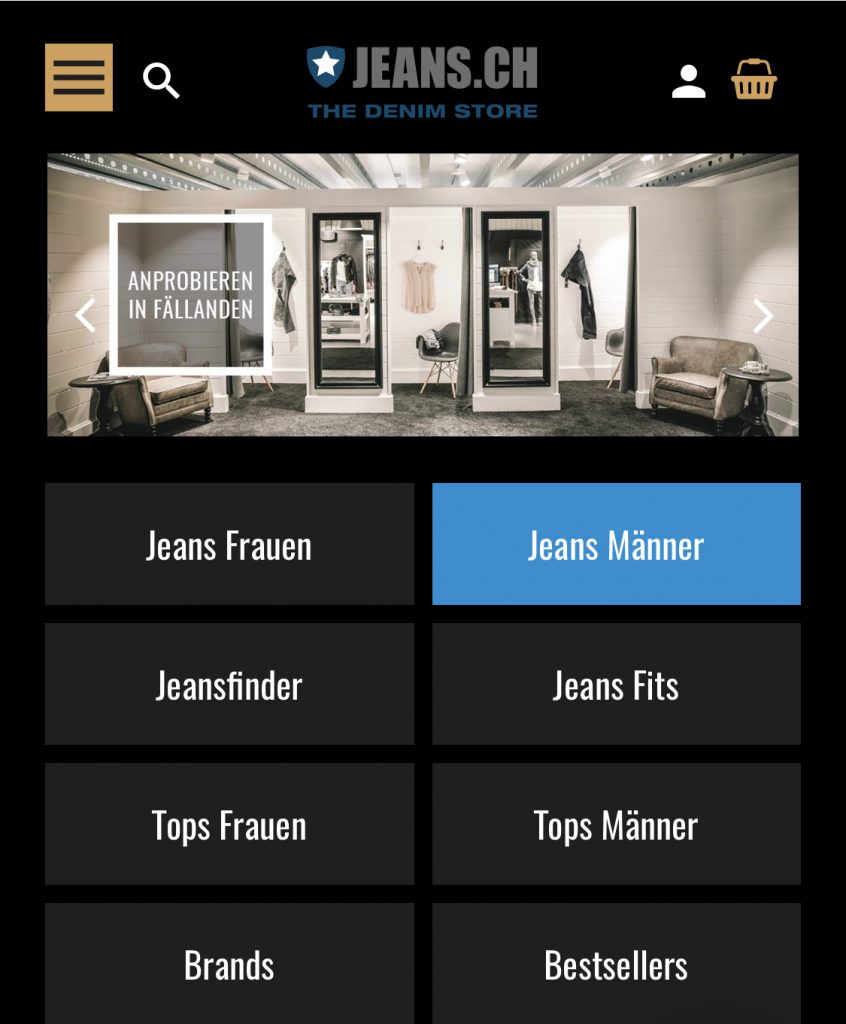
Task: Tap Tops Männer tile
Action: pos(616,825)
